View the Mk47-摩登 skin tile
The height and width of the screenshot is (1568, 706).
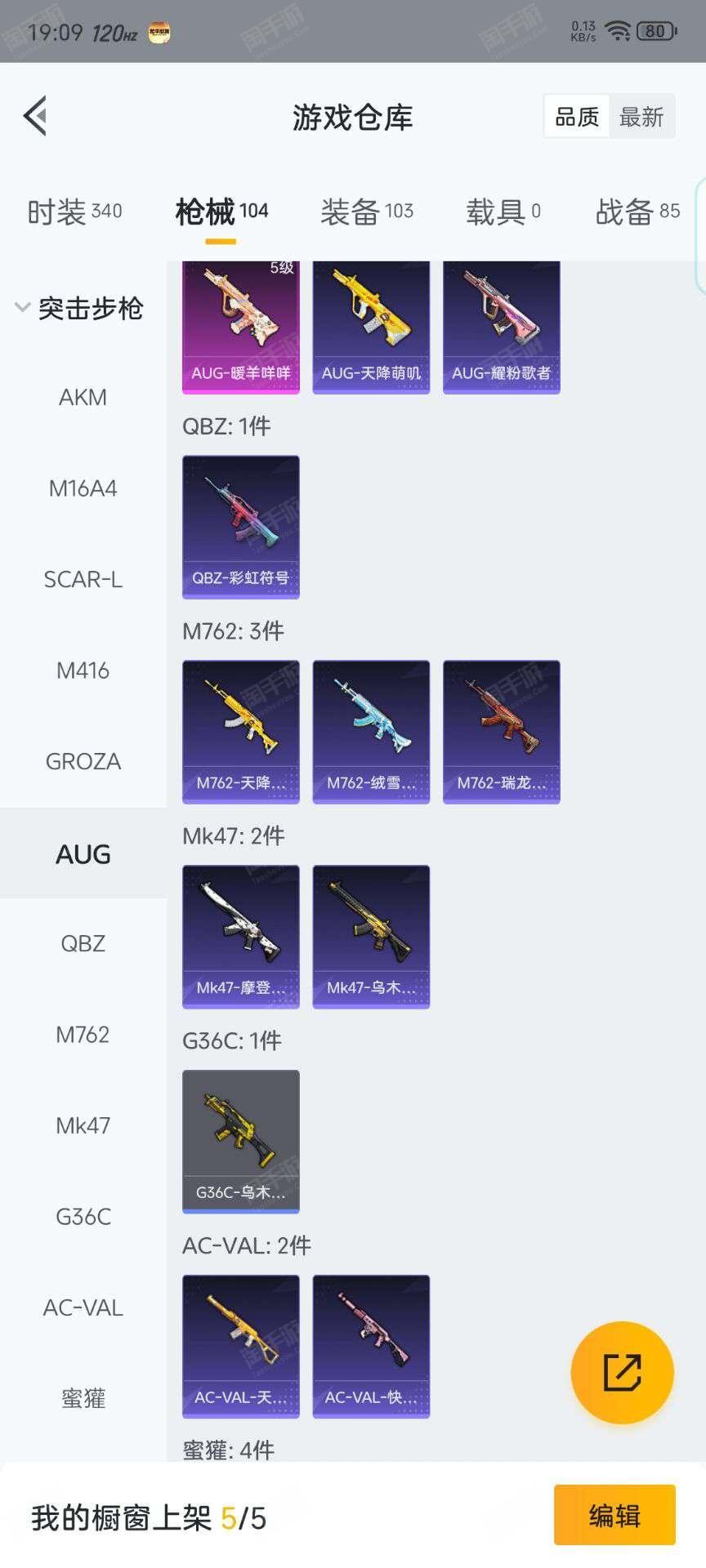coord(240,937)
